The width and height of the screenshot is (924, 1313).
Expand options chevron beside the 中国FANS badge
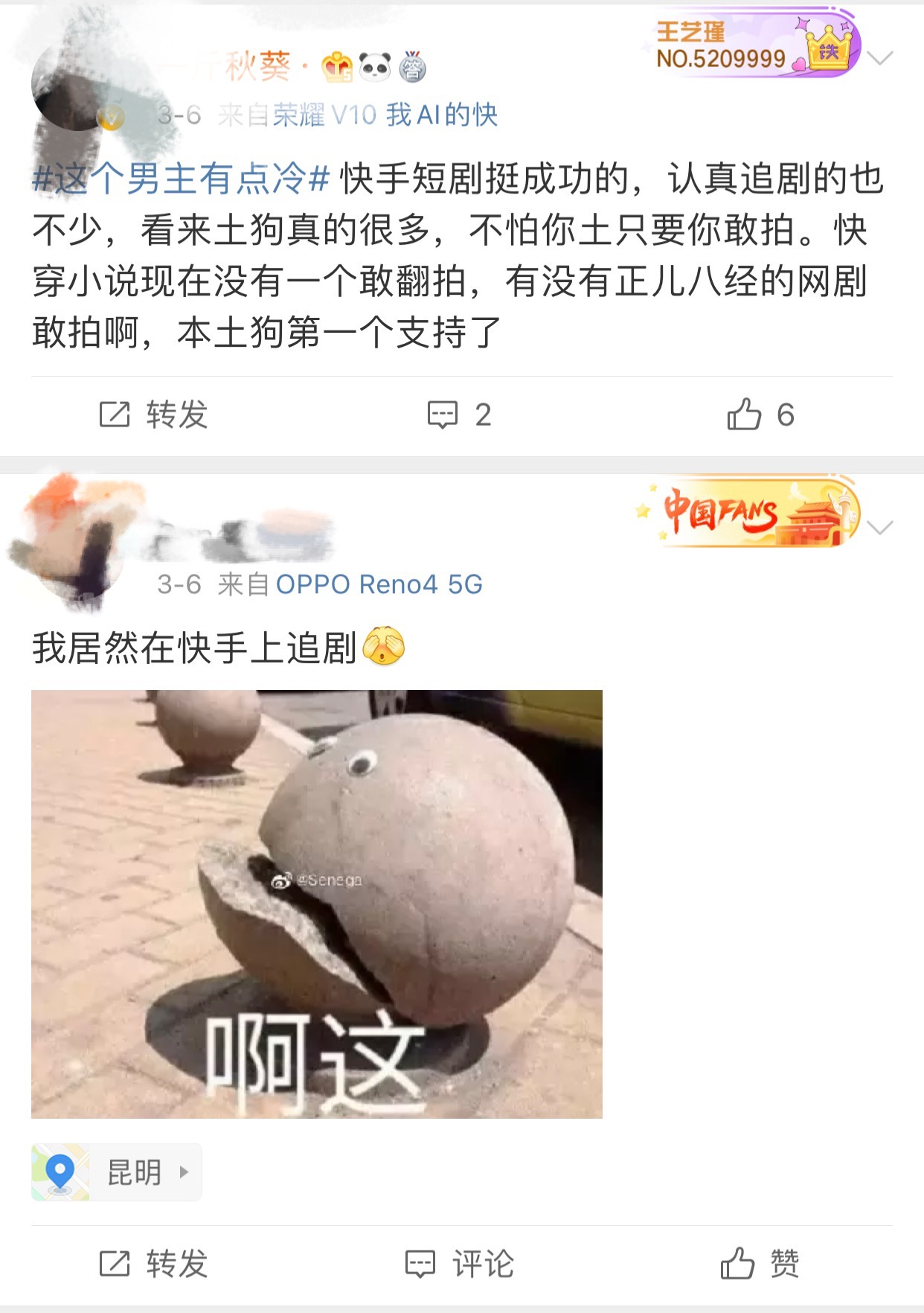tap(879, 528)
